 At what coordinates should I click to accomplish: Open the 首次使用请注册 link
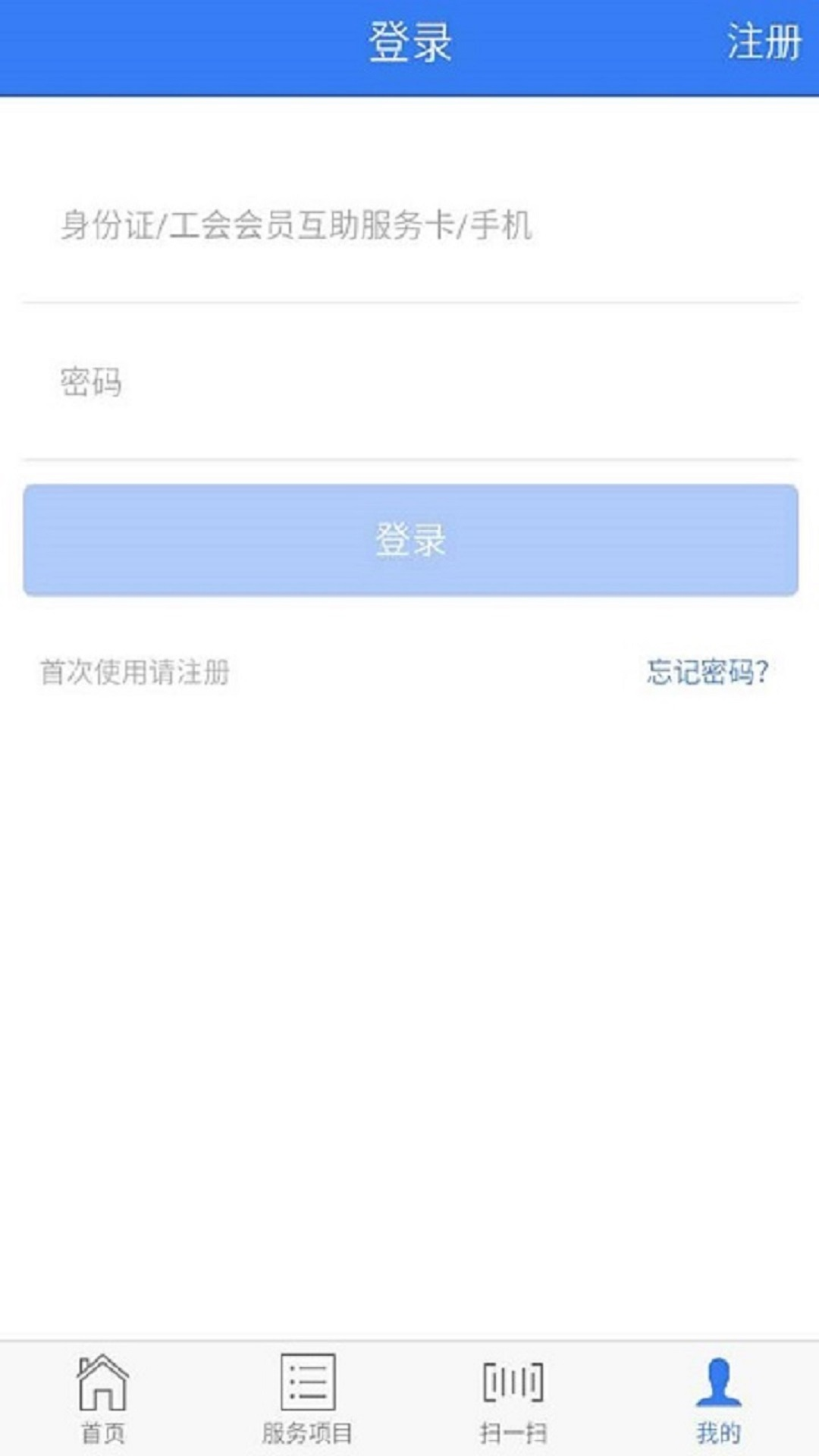135,672
